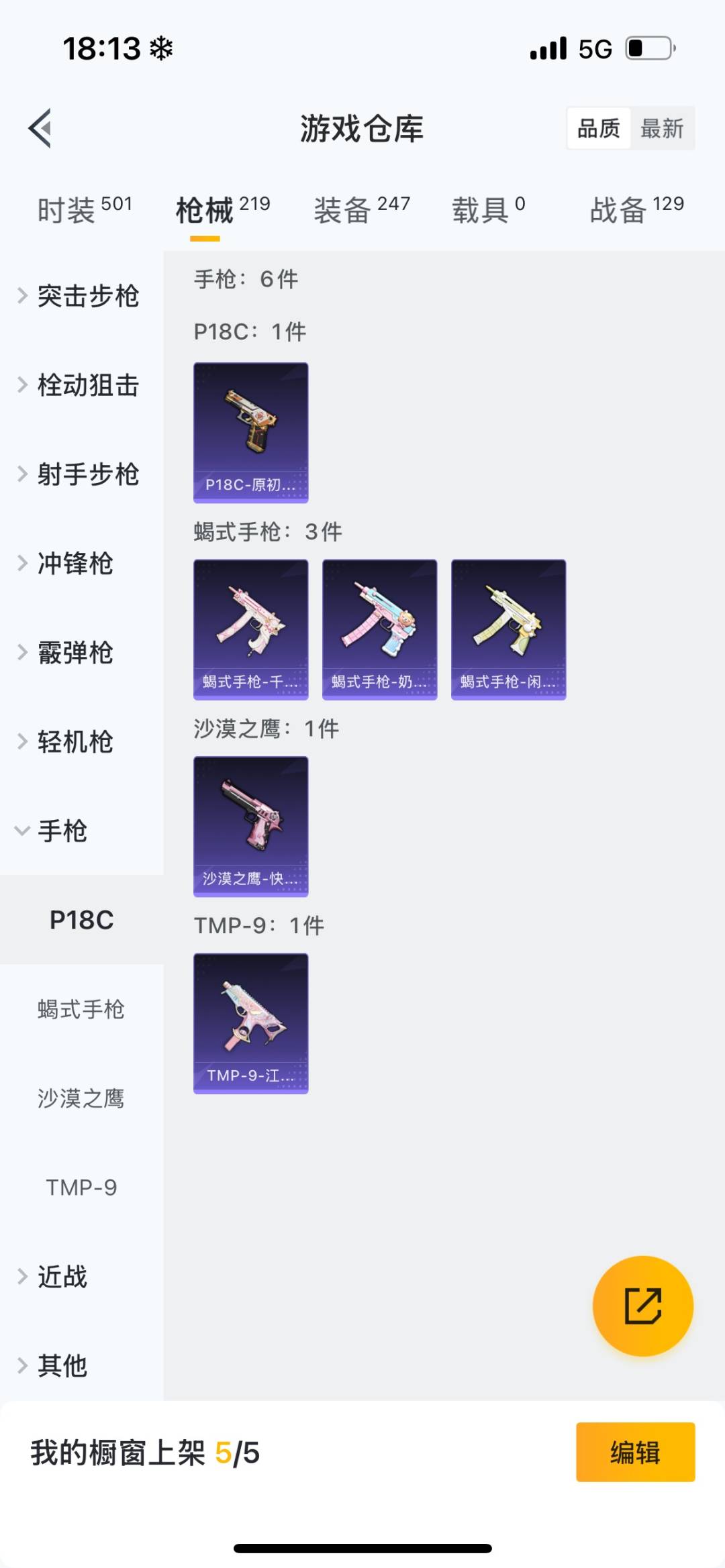Select the 沙漠之鹰-快 pistol thumbnail
The image size is (725, 1568).
coord(250,827)
